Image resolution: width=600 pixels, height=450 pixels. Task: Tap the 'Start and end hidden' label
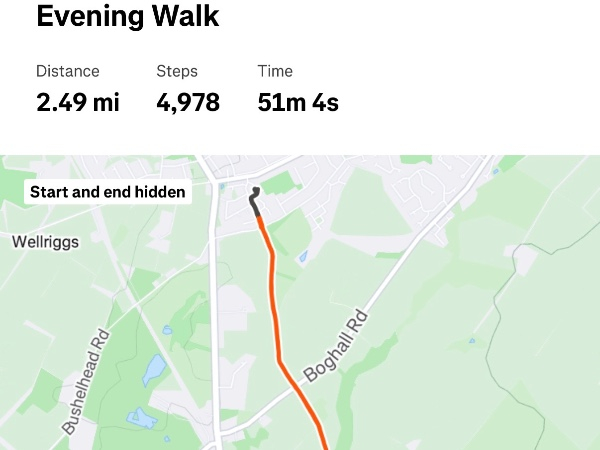coord(107,192)
